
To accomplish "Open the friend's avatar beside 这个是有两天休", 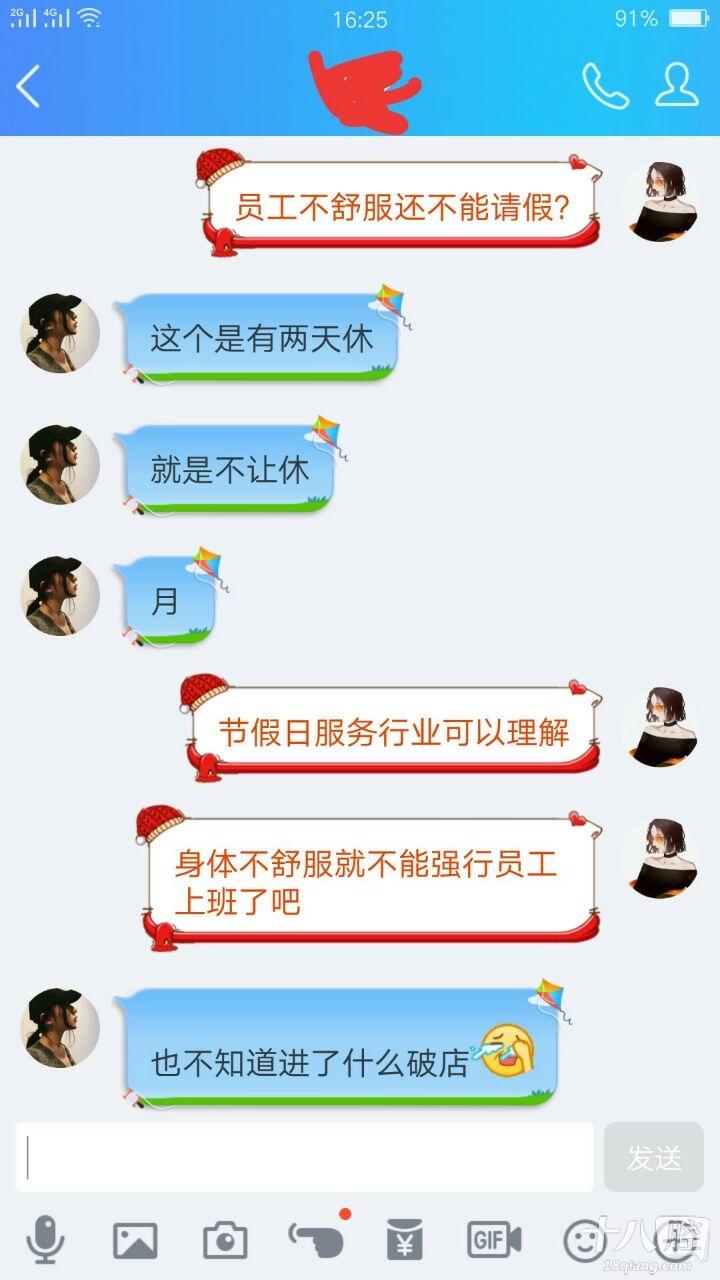I will pyautogui.click(x=58, y=335).
